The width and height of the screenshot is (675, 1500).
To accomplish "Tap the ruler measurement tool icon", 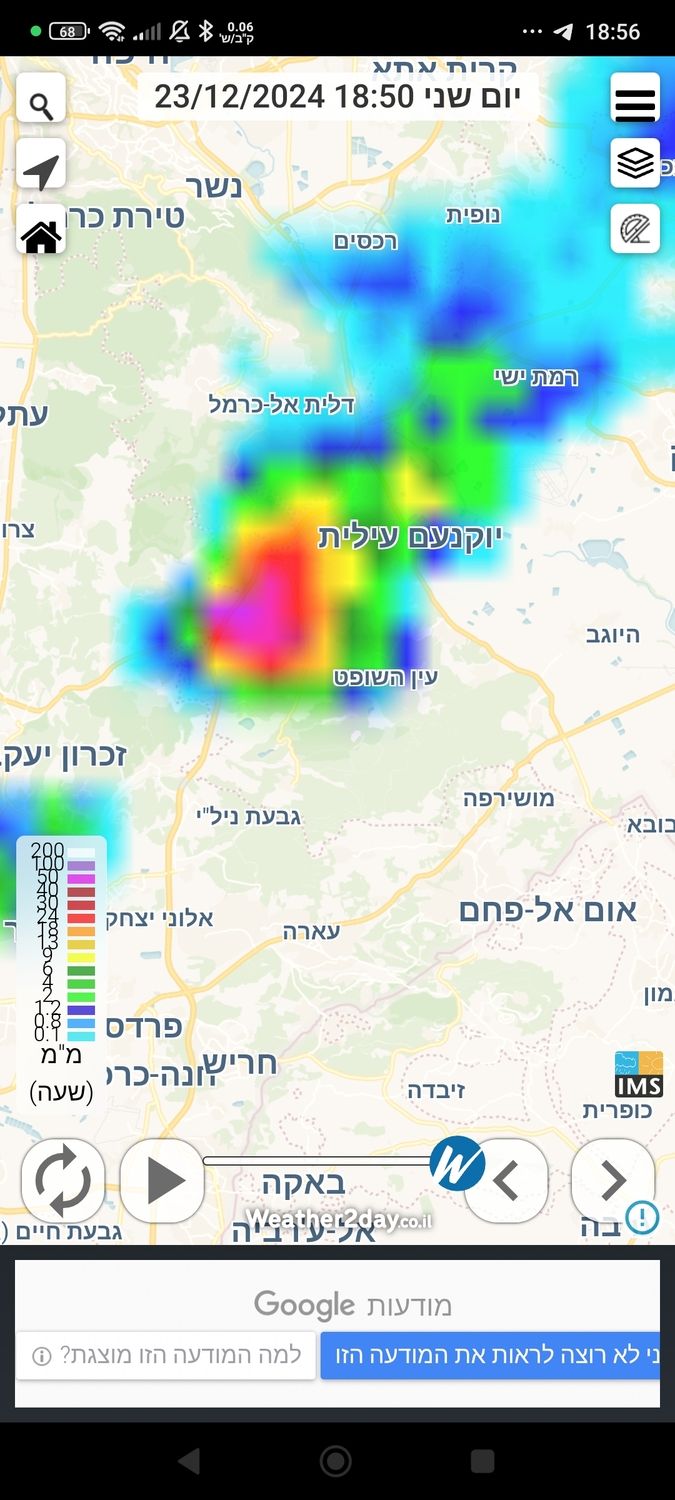I will [635, 229].
